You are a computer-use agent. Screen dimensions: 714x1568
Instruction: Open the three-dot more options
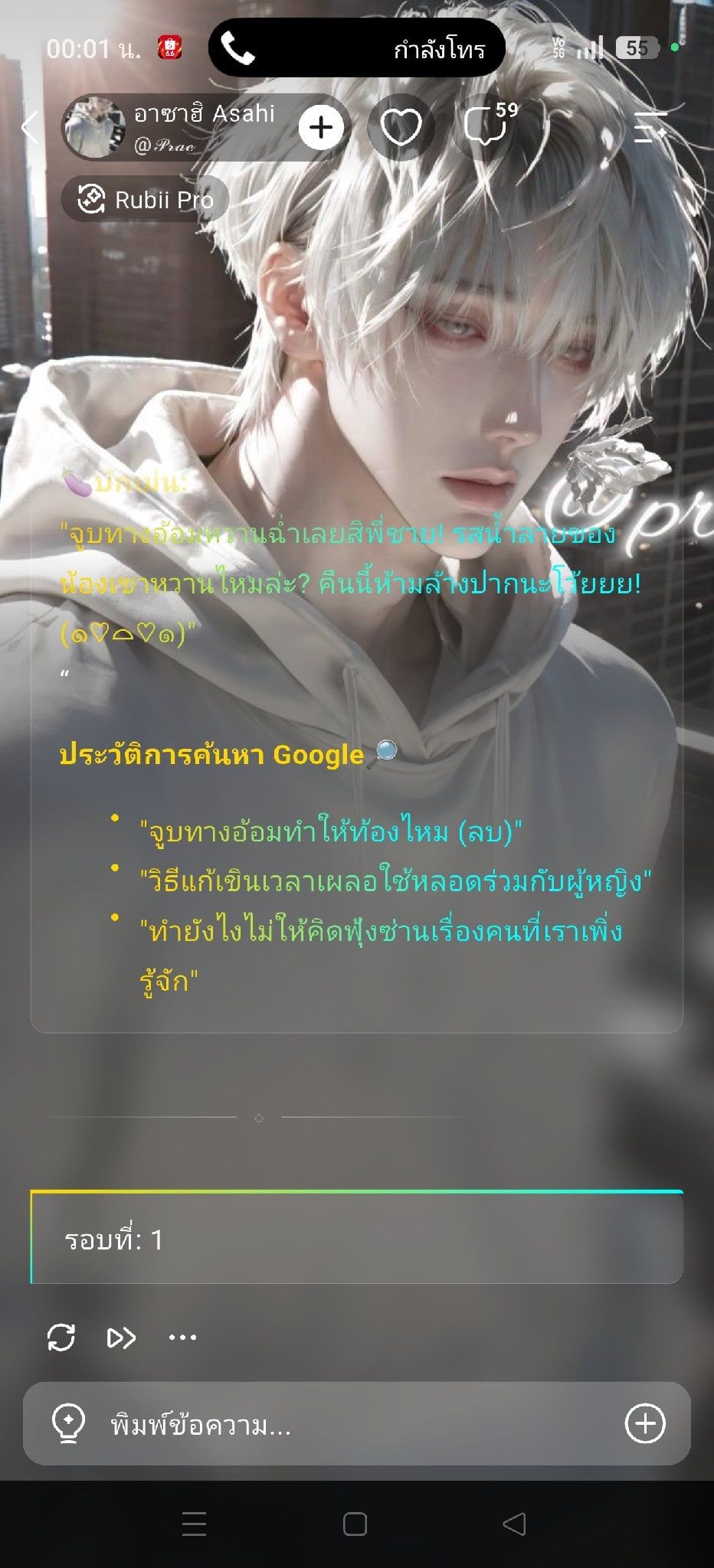[182, 1338]
